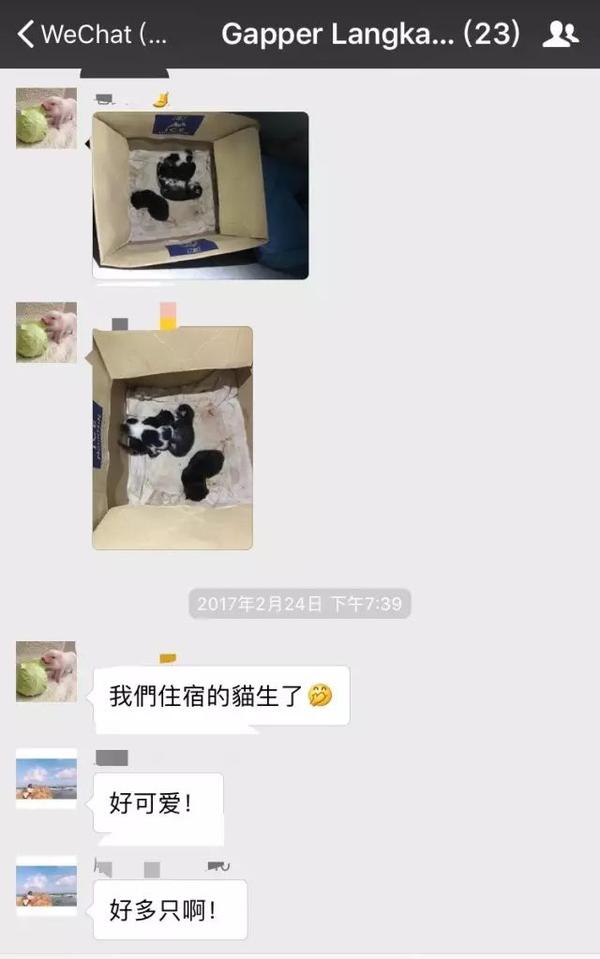
Task: View second photo of cat with kittens
Action: [172, 438]
